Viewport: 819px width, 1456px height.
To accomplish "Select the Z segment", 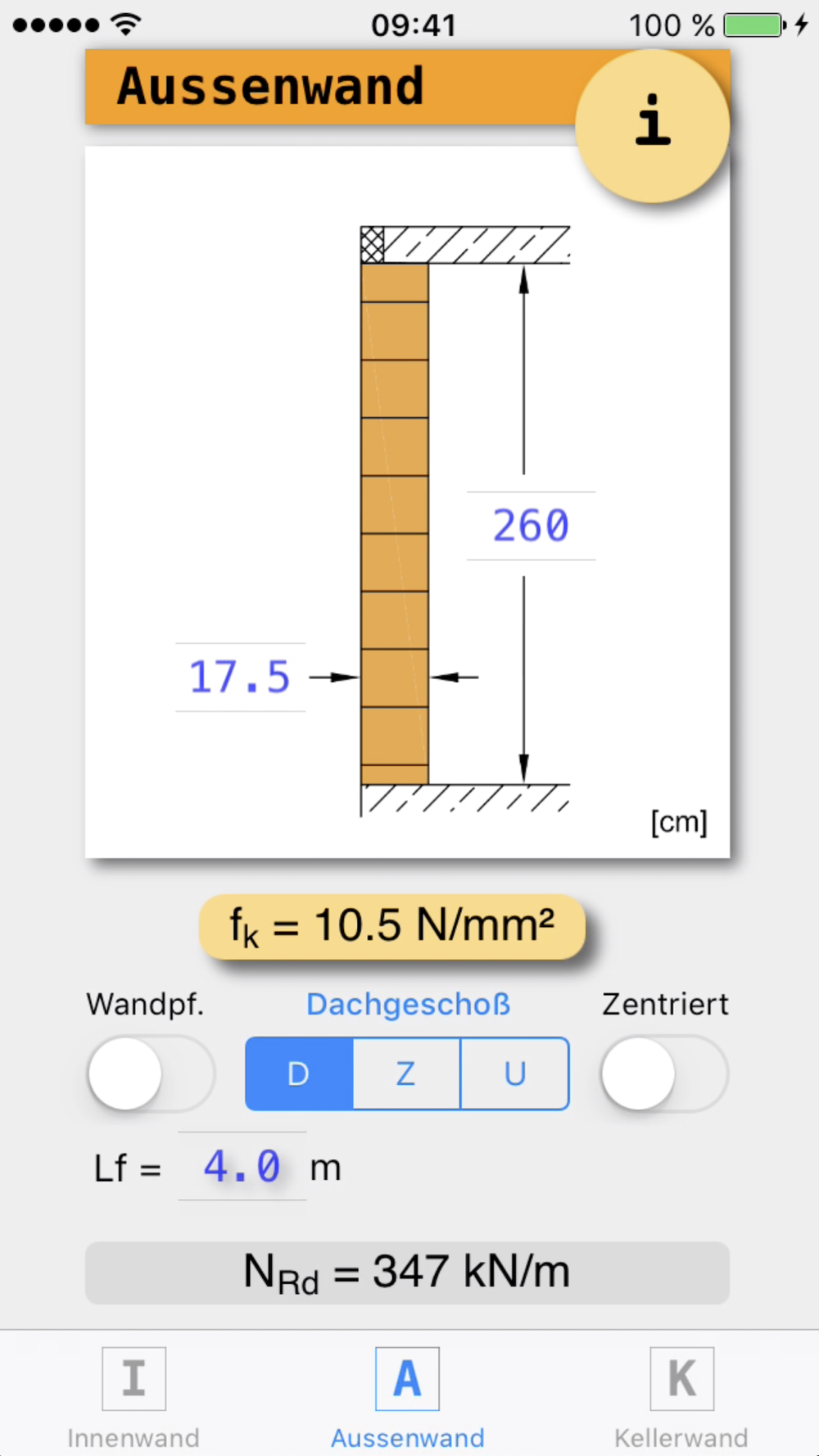I will [406, 1074].
